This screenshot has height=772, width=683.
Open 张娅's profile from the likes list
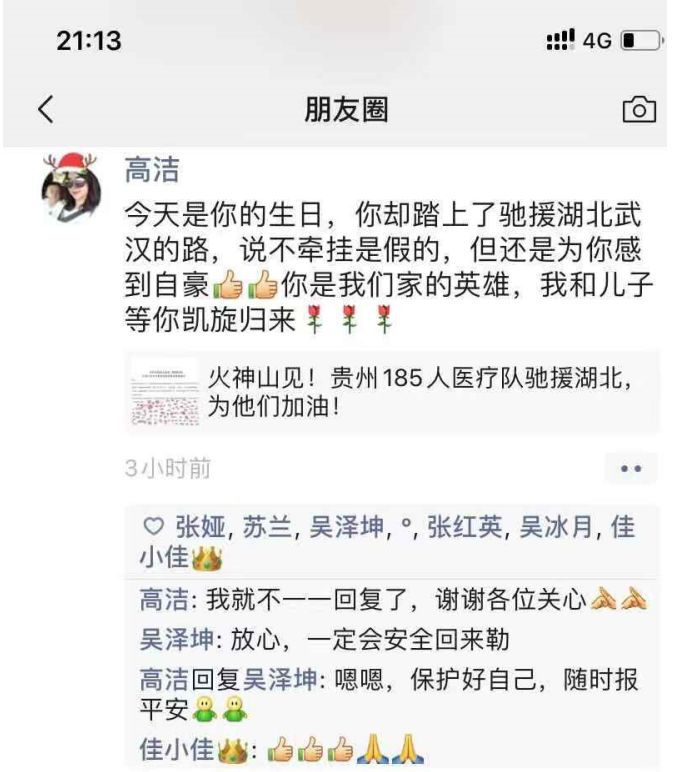click(x=198, y=527)
